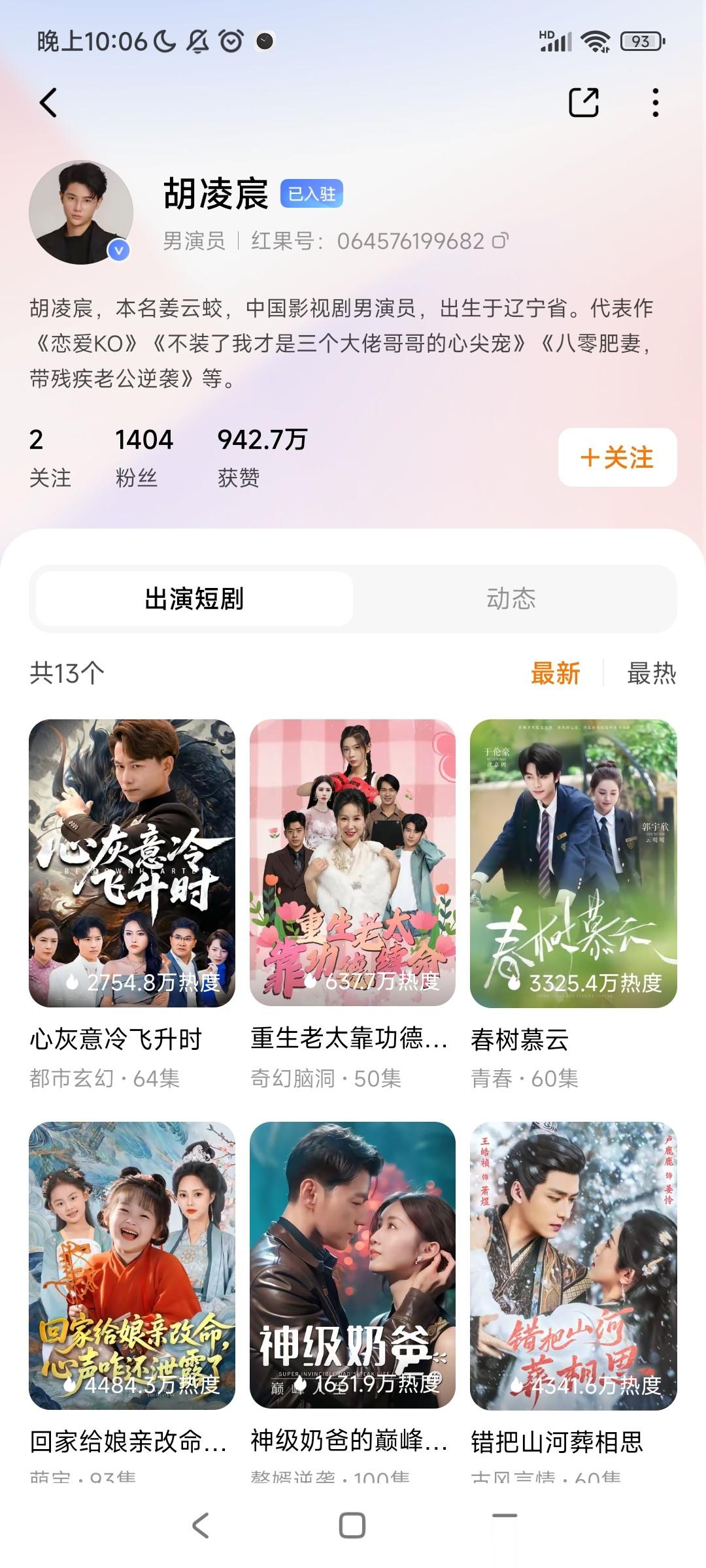This screenshot has width=706, height=1568.
Task: Open the three-dot overflow menu
Action: point(655,103)
